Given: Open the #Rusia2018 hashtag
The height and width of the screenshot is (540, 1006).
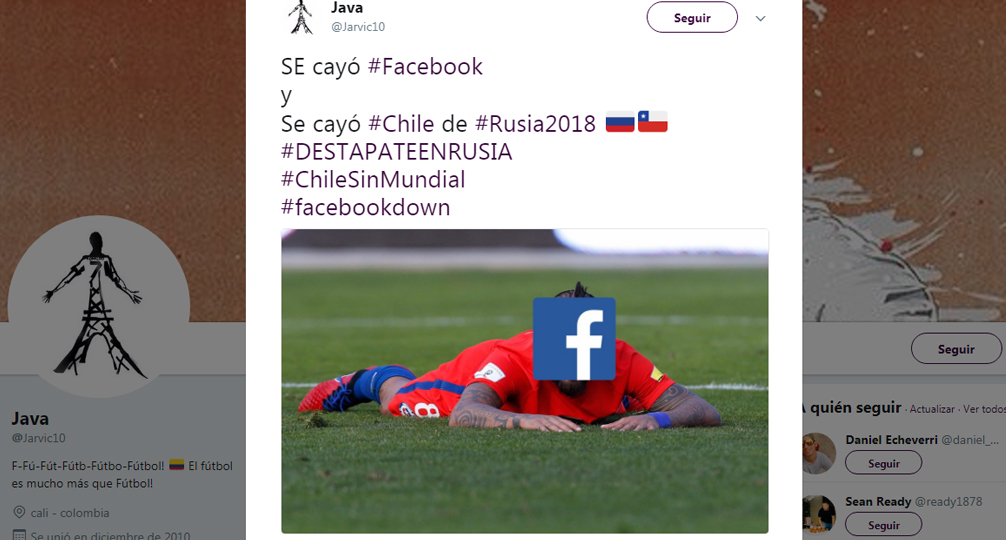Looking at the screenshot, I should click(x=535, y=123).
